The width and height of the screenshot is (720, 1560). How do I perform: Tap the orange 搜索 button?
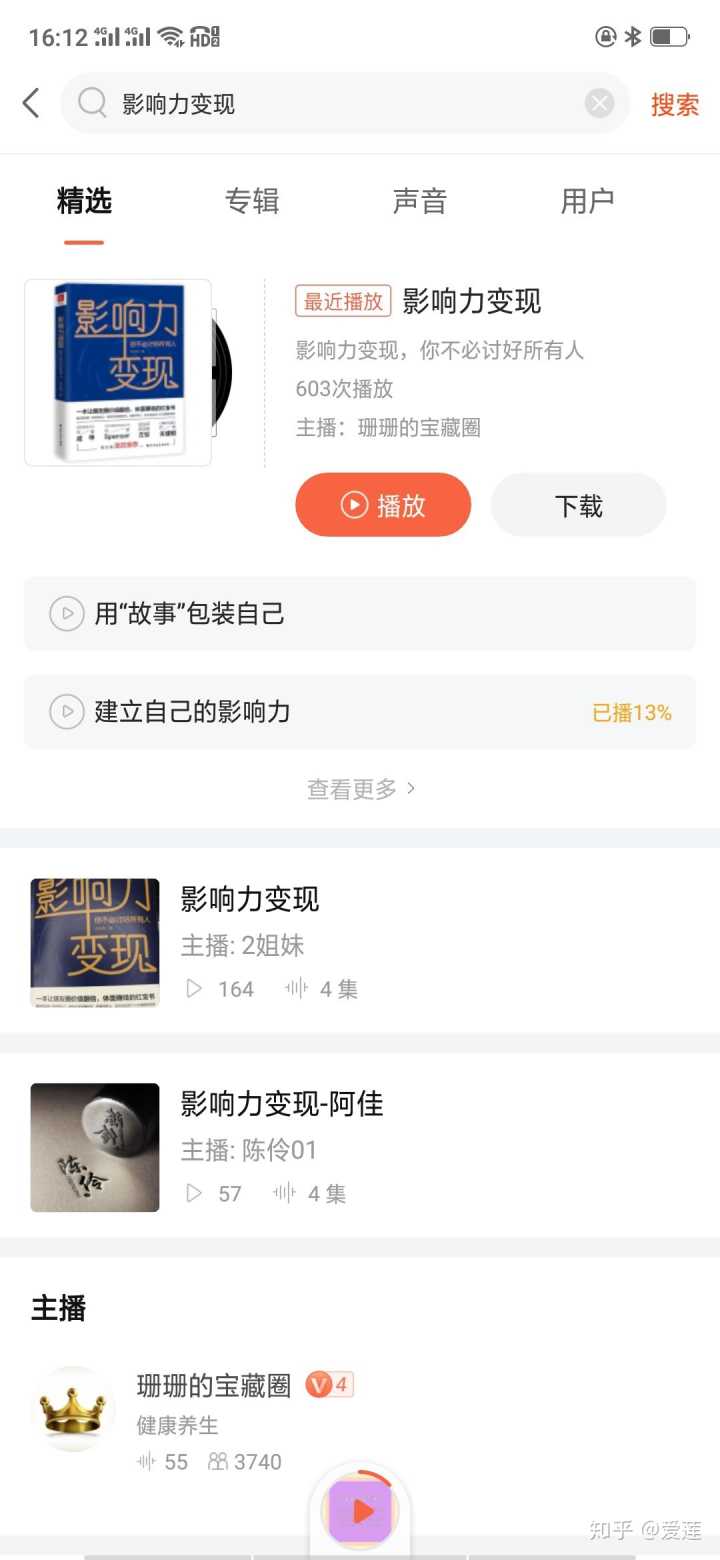coord(675,104)
